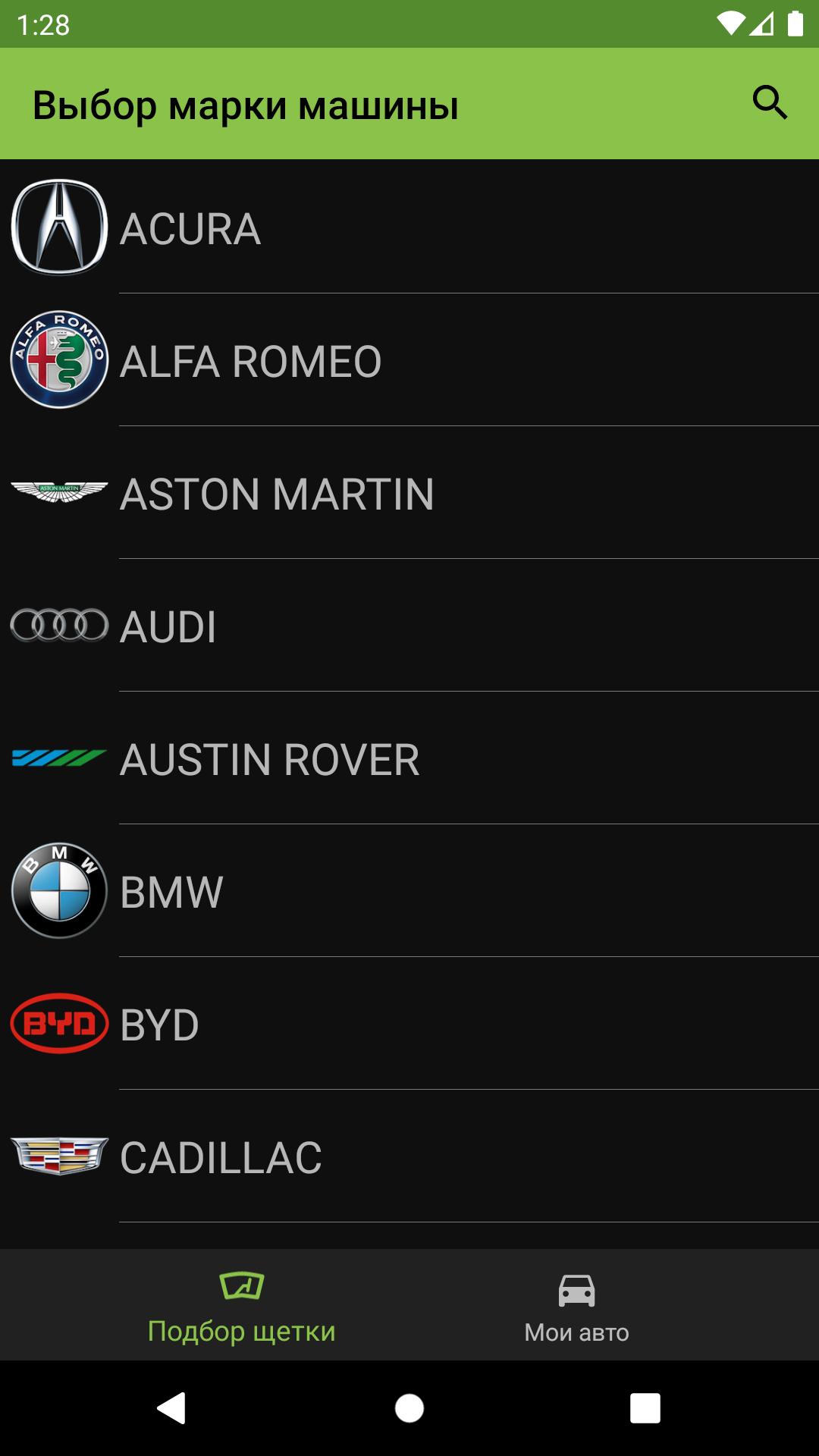
Task: Go back with the system back button
Action: coord(171,1408)
